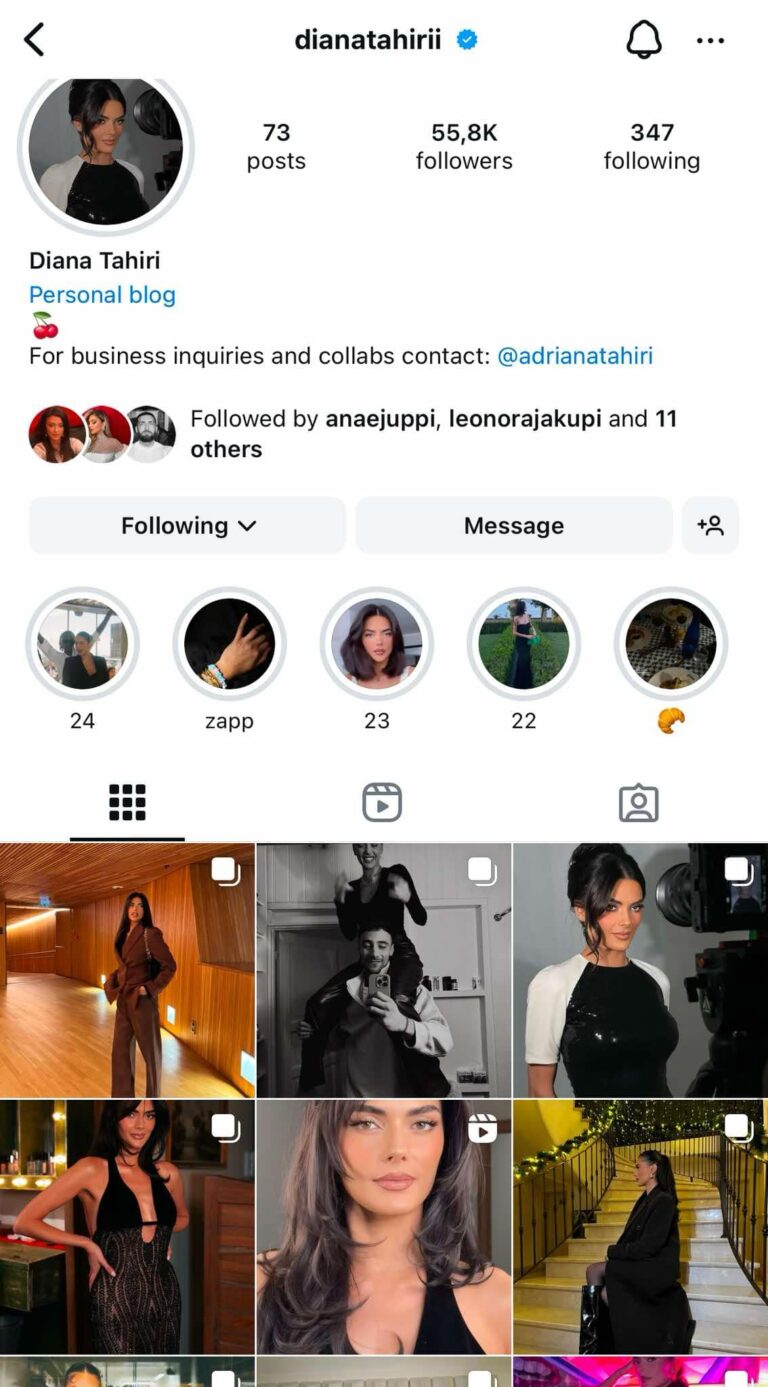Open the three-dot overflow menu
Viewport: 768px width, 1387px height.
[x=710, y=41]
